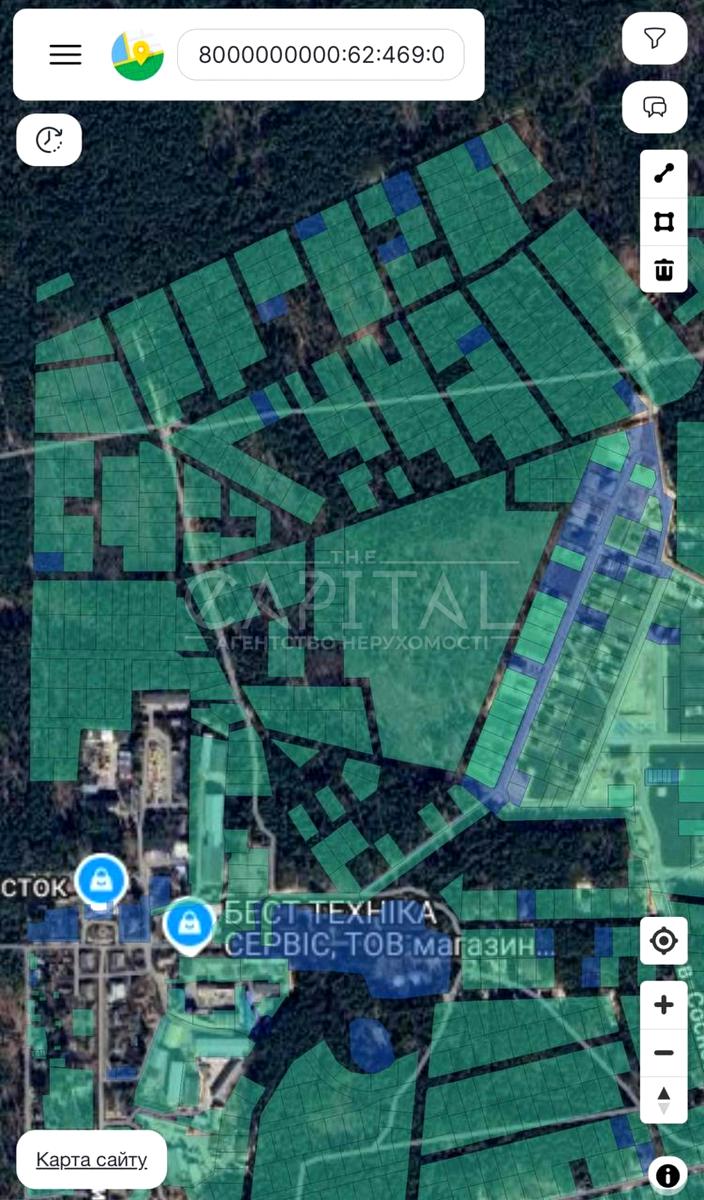Edit the cadastral number search field
Viewport: 704px width, 1200px height.
[x=321, y=55]
